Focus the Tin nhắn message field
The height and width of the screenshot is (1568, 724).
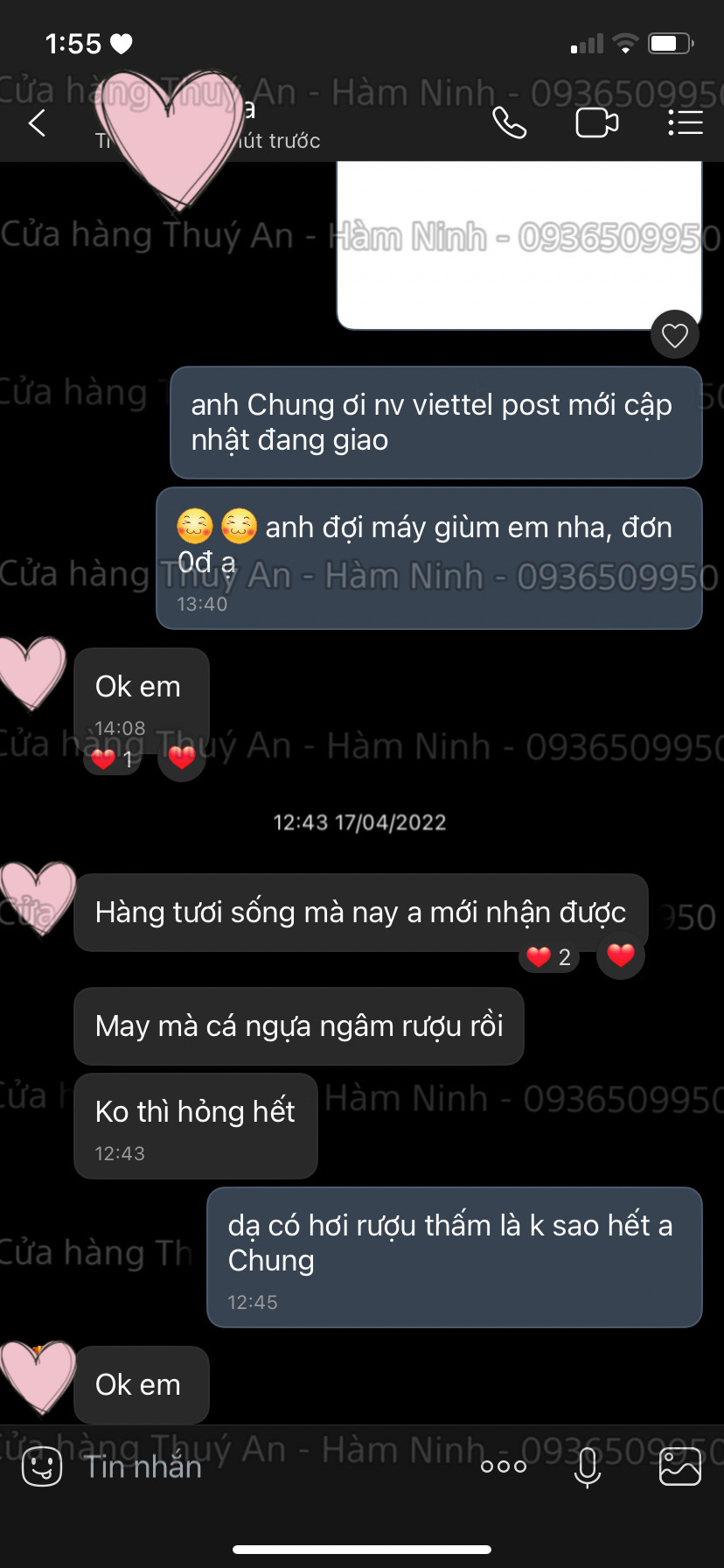[262, 1466]
